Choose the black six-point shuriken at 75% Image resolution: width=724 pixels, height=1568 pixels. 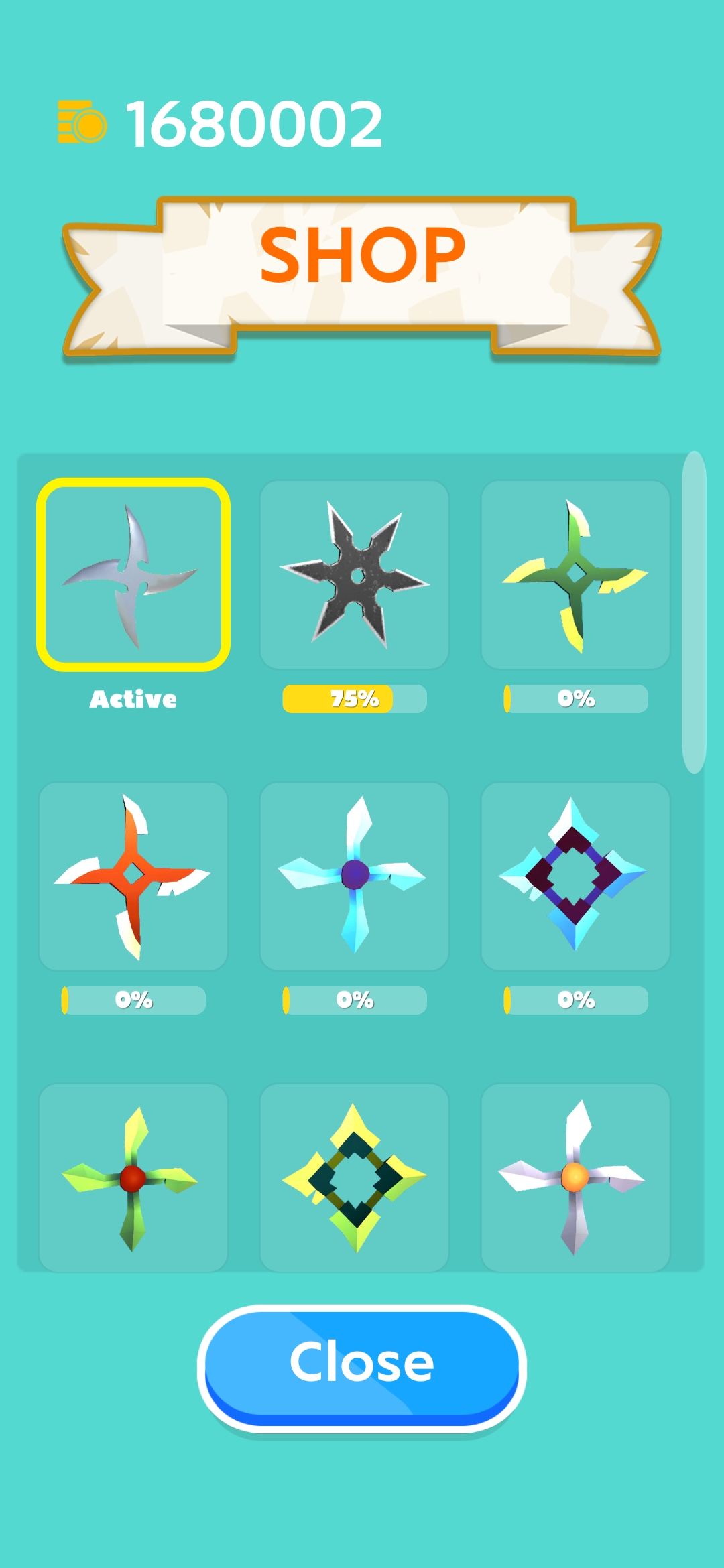coord(355,575)
